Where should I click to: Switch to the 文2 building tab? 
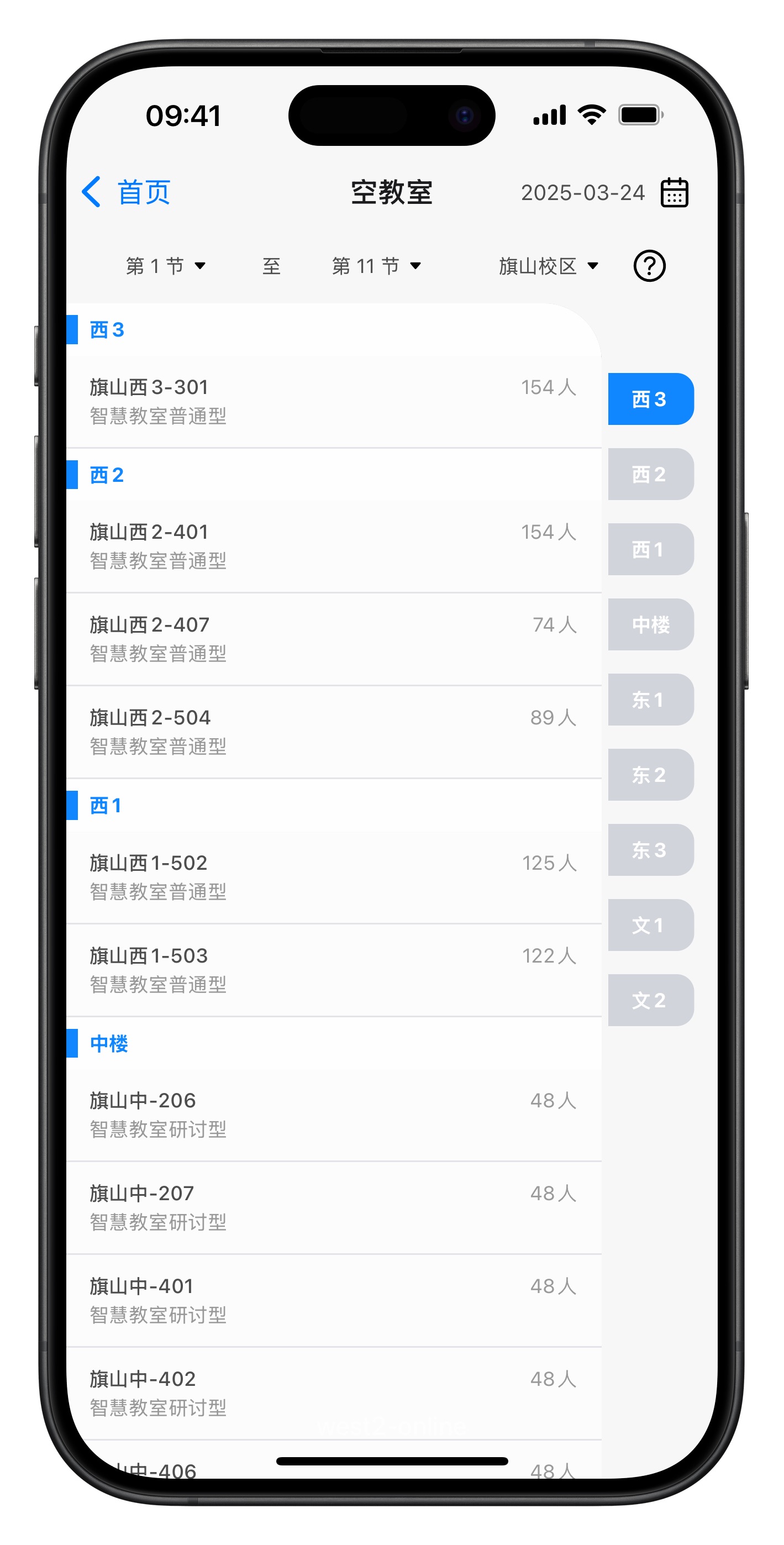coord(651,1000)
